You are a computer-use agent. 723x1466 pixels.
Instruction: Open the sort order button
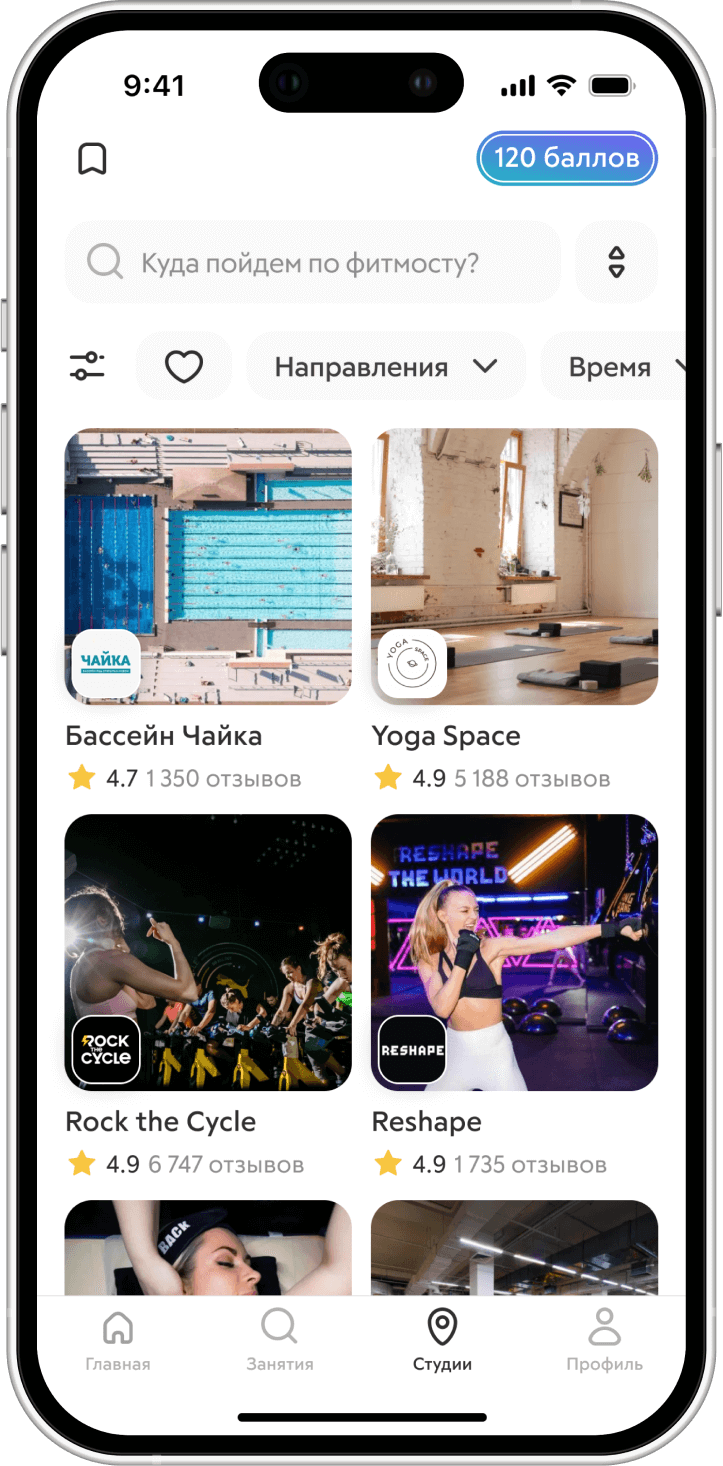pos(616,262)
